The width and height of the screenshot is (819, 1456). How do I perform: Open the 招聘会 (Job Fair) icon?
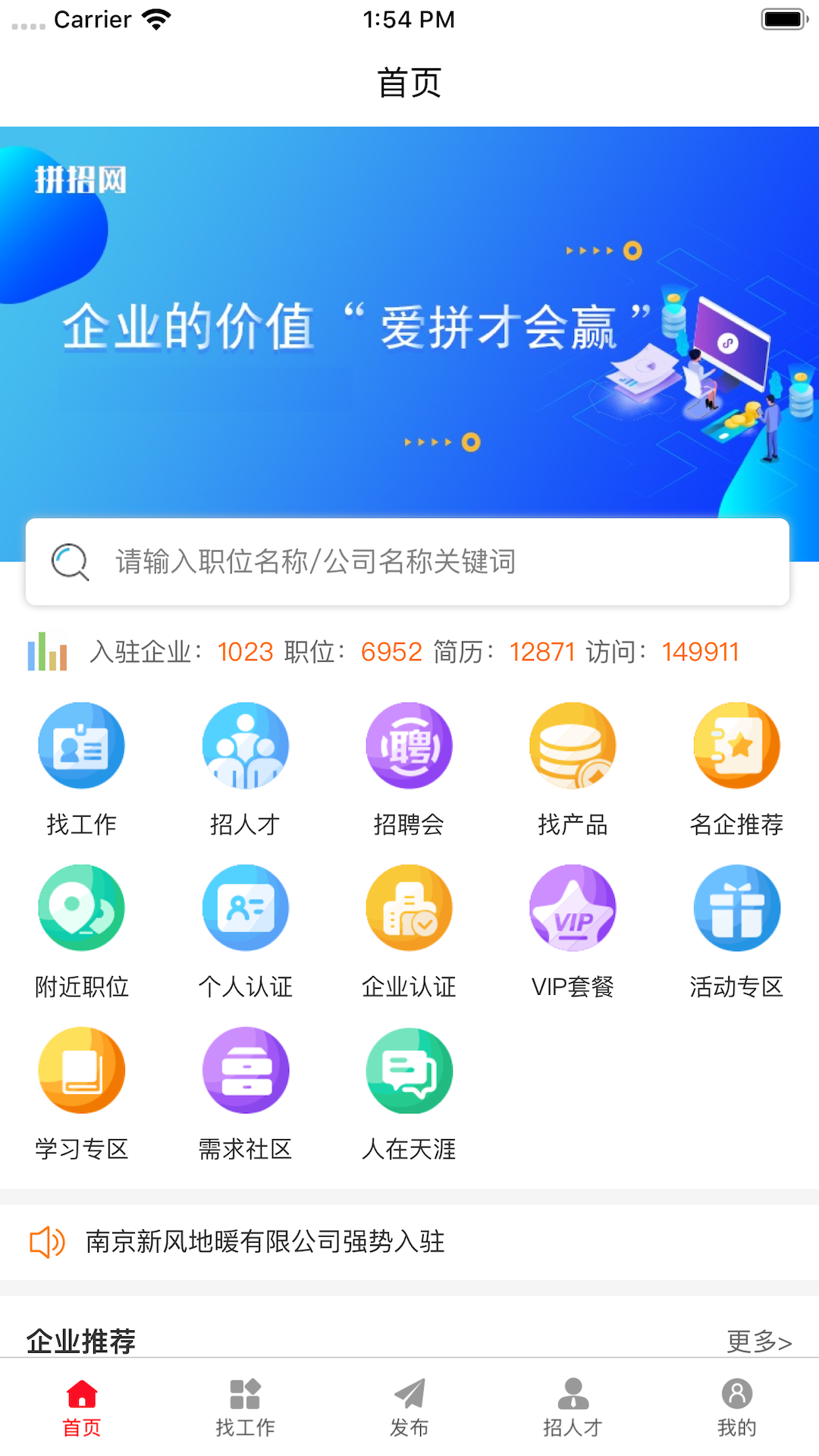click(409, 745)
